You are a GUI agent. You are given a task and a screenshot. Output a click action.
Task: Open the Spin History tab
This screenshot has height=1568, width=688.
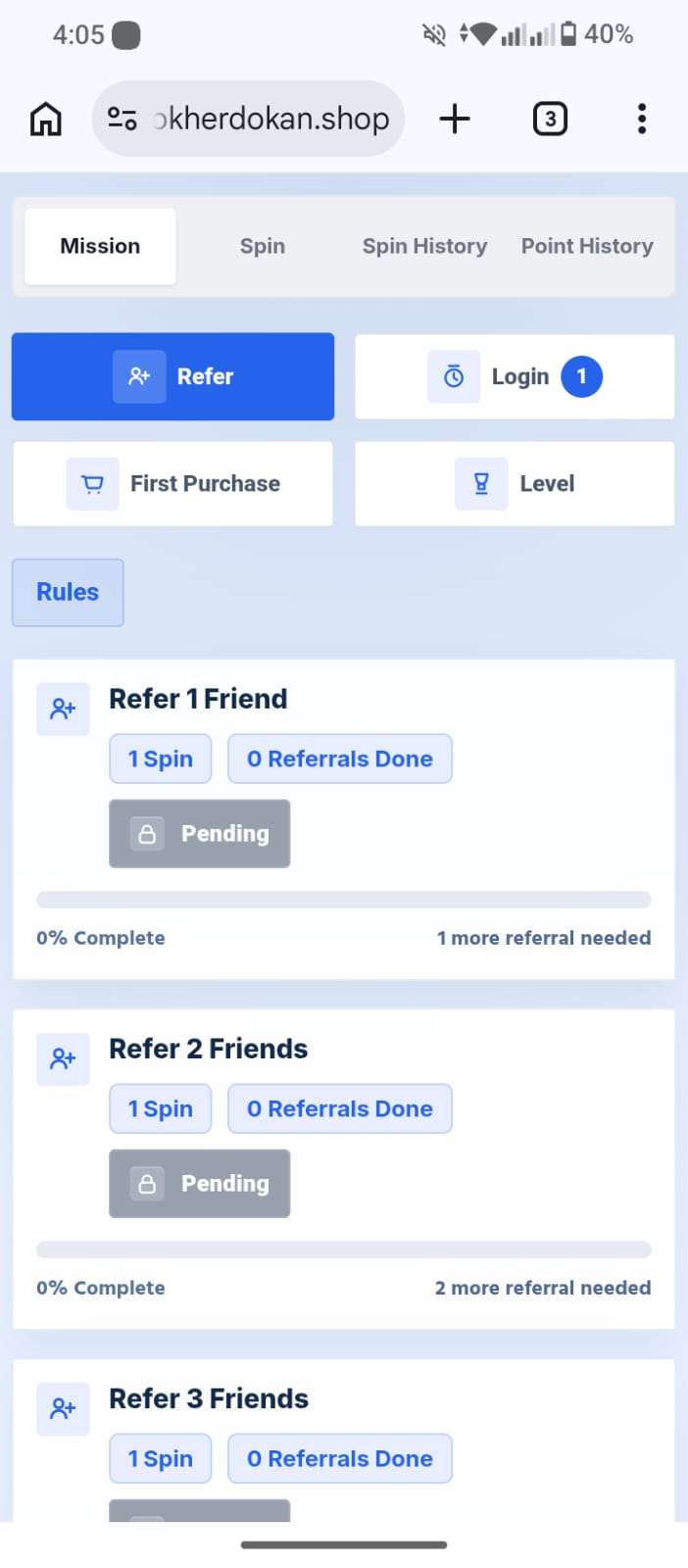coord(424,246)
